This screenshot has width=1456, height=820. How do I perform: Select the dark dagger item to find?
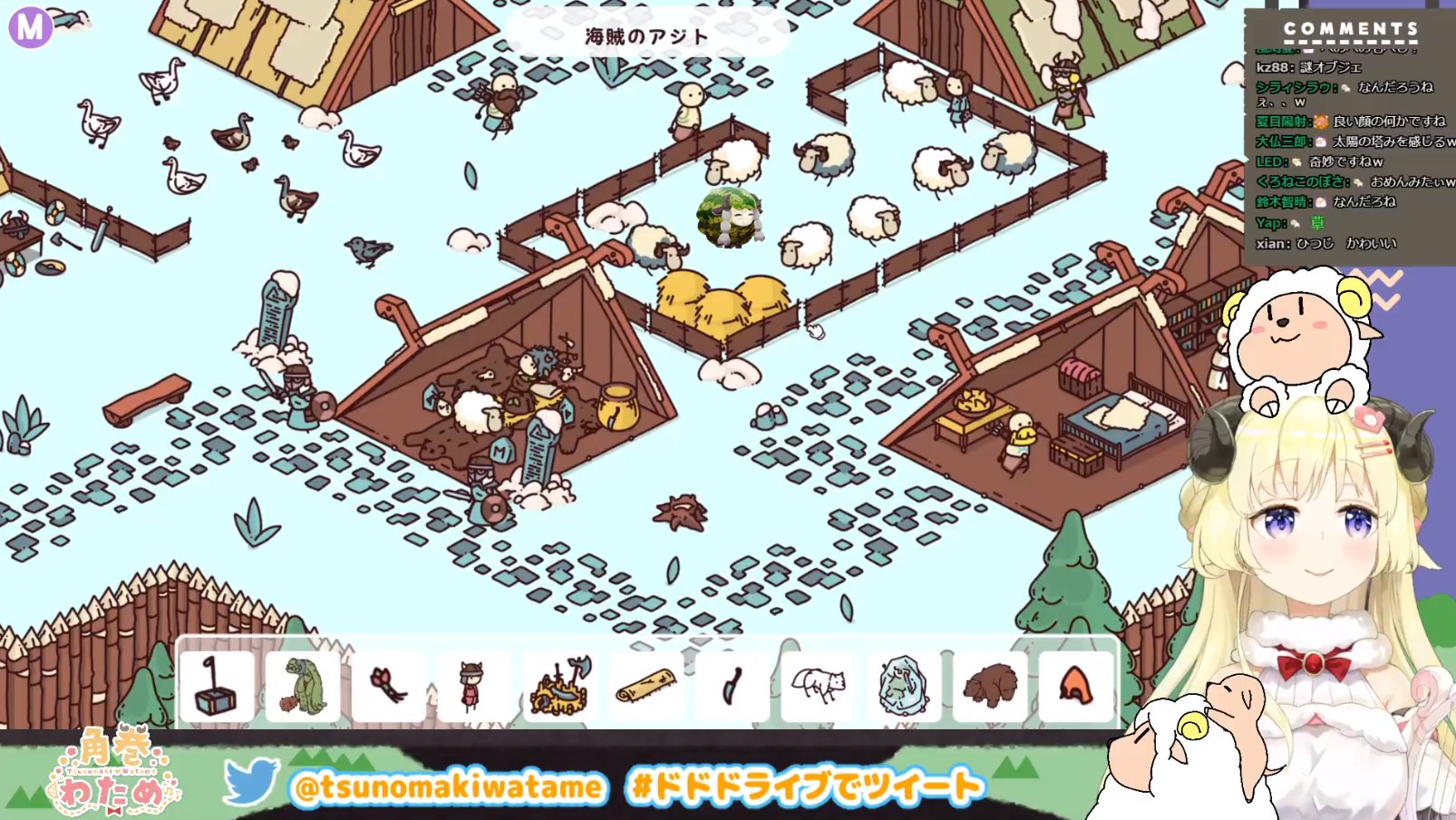pyautogui.click(x=732, y=687)
